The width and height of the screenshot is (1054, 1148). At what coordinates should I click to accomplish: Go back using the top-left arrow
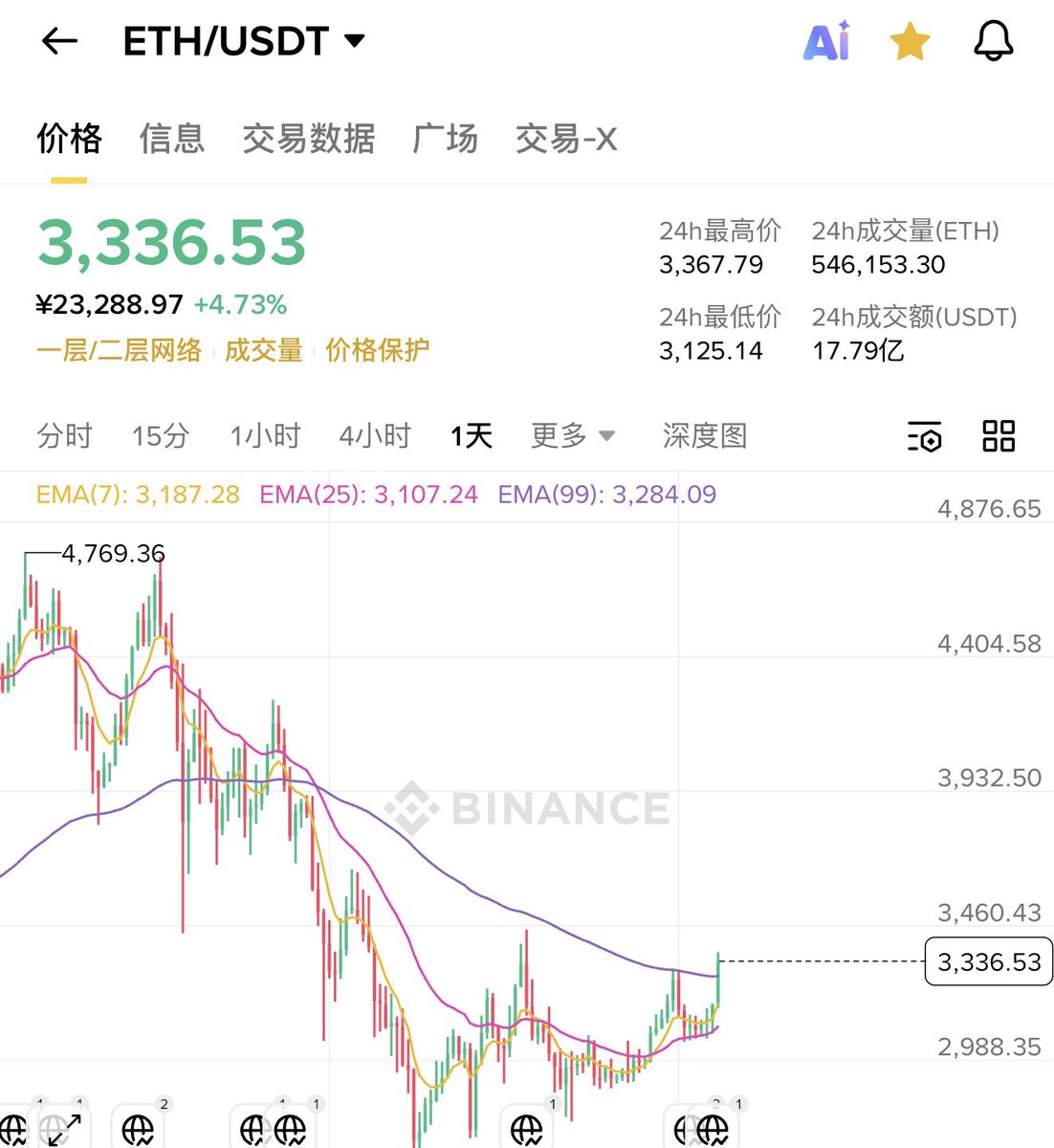pyautogui.click(x=59, y=41)
